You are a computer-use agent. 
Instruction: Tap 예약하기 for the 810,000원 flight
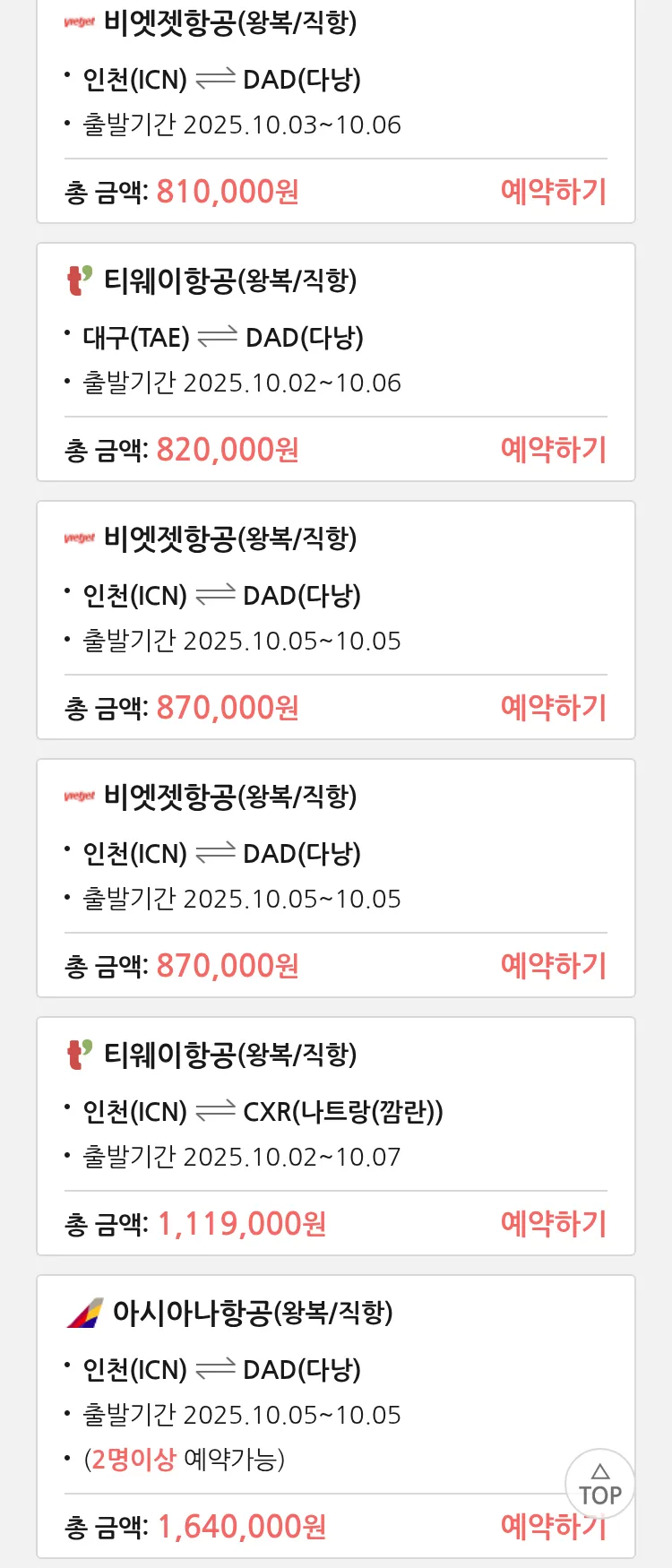[x=553, y=192]
